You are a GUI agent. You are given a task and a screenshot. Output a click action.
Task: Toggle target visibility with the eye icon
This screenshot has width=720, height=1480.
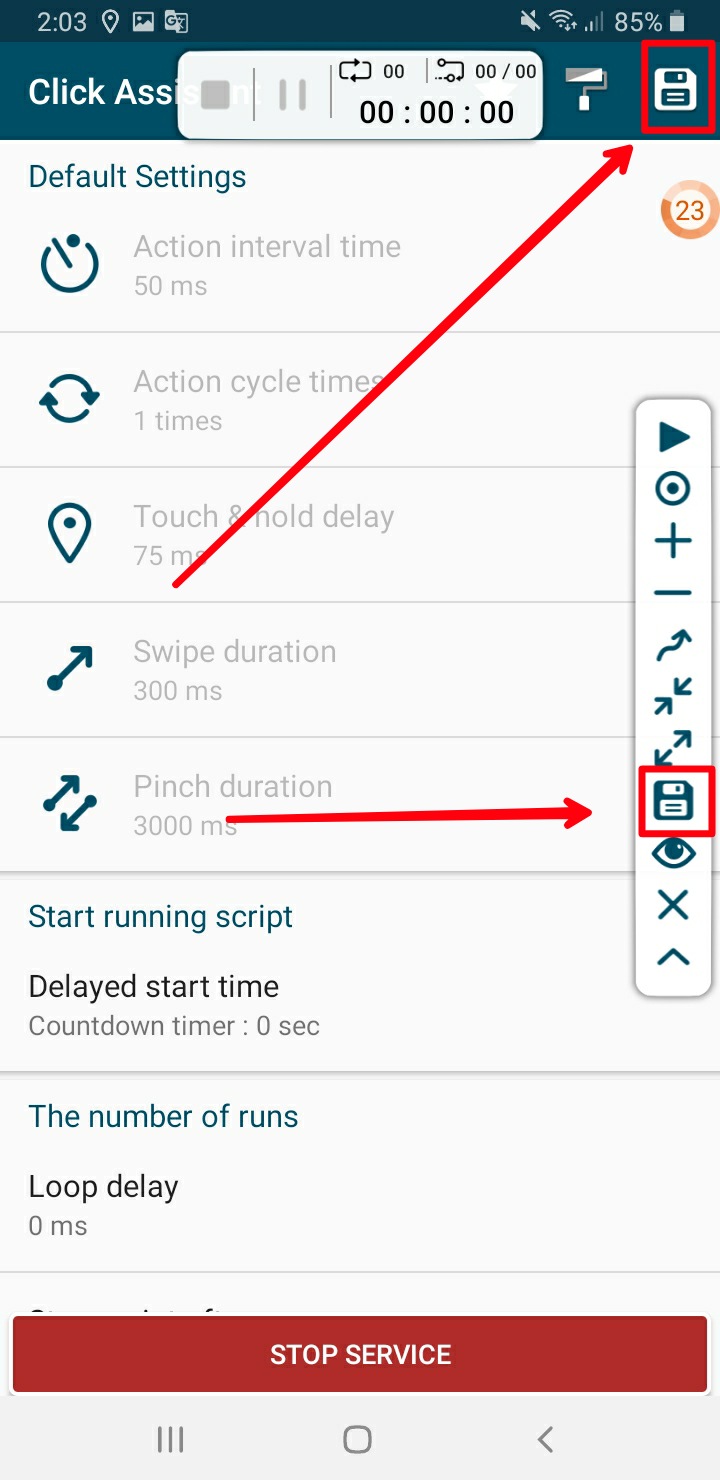click(x=673, y=853)
